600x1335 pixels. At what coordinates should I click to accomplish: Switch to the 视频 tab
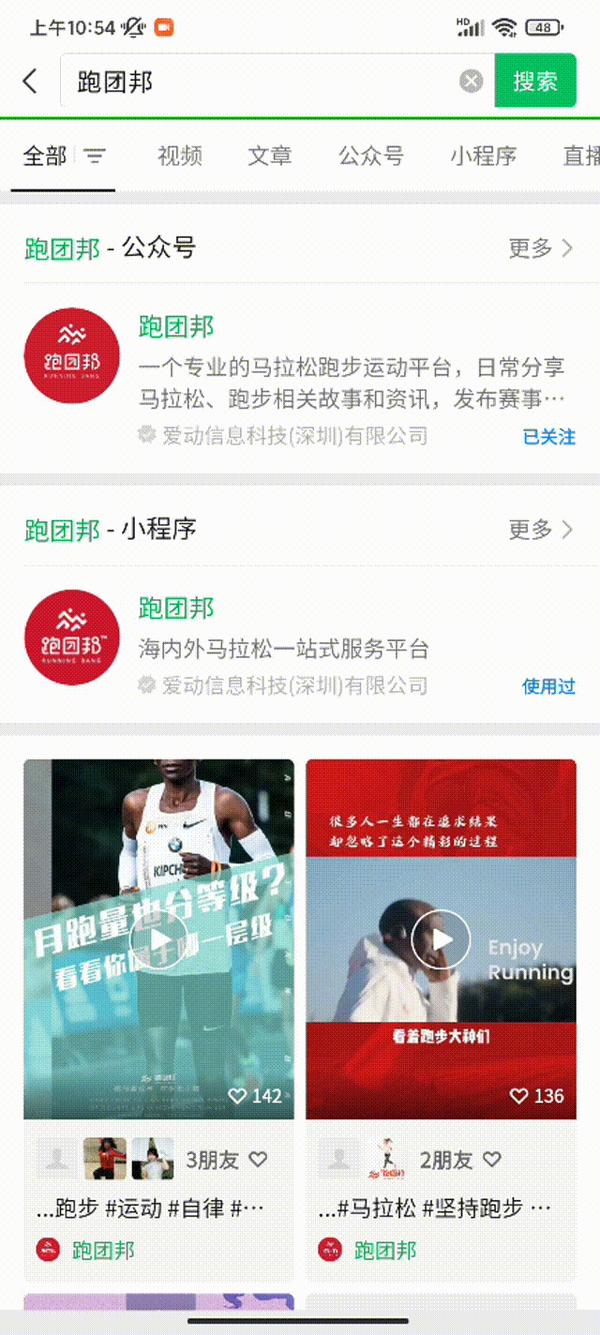coord(180,156)
